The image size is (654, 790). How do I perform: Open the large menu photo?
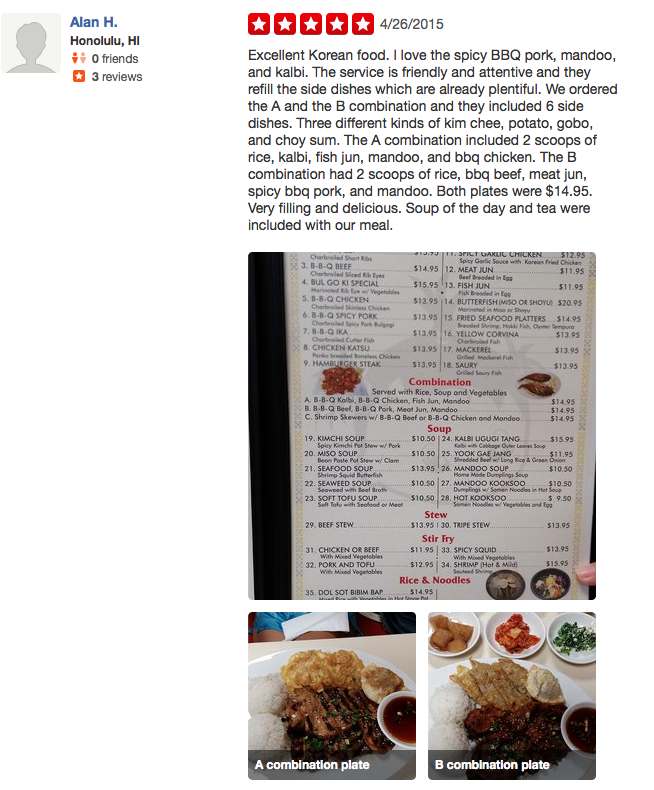point(421,425)
